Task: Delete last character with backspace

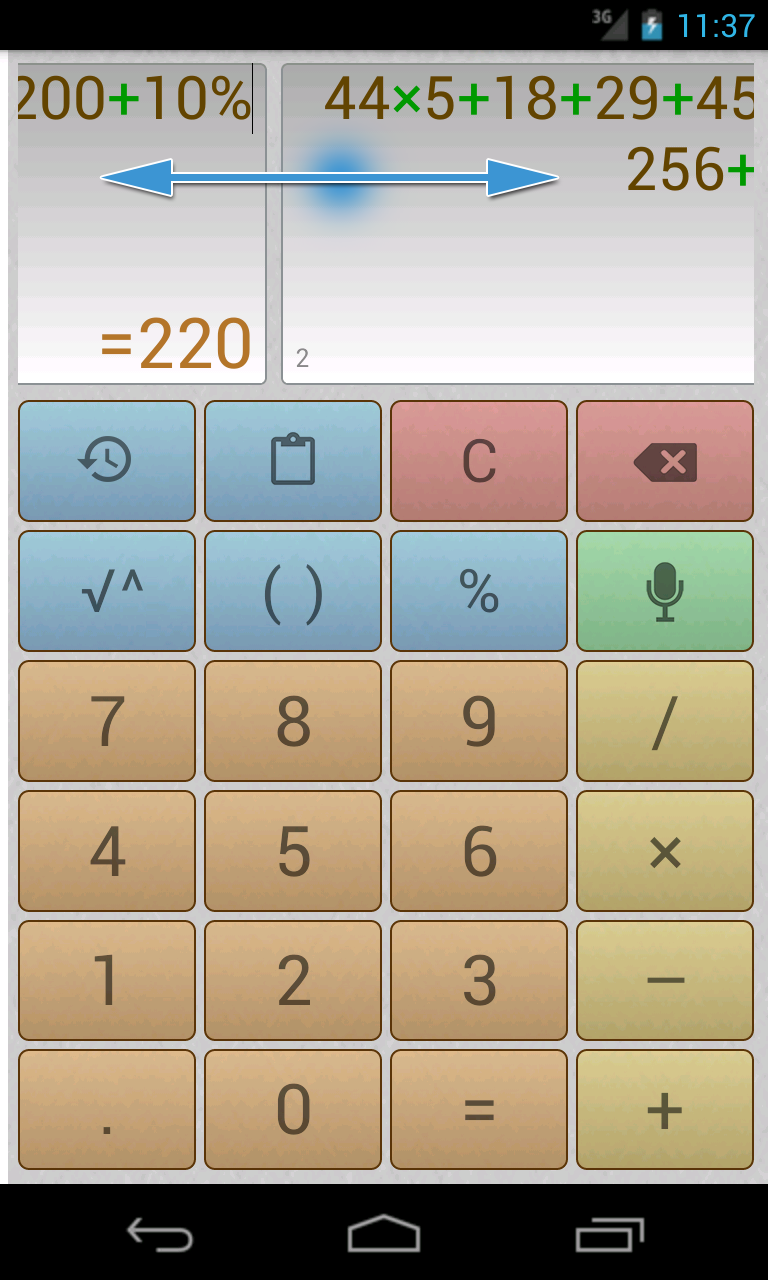Action: click(x=665, y=461)
